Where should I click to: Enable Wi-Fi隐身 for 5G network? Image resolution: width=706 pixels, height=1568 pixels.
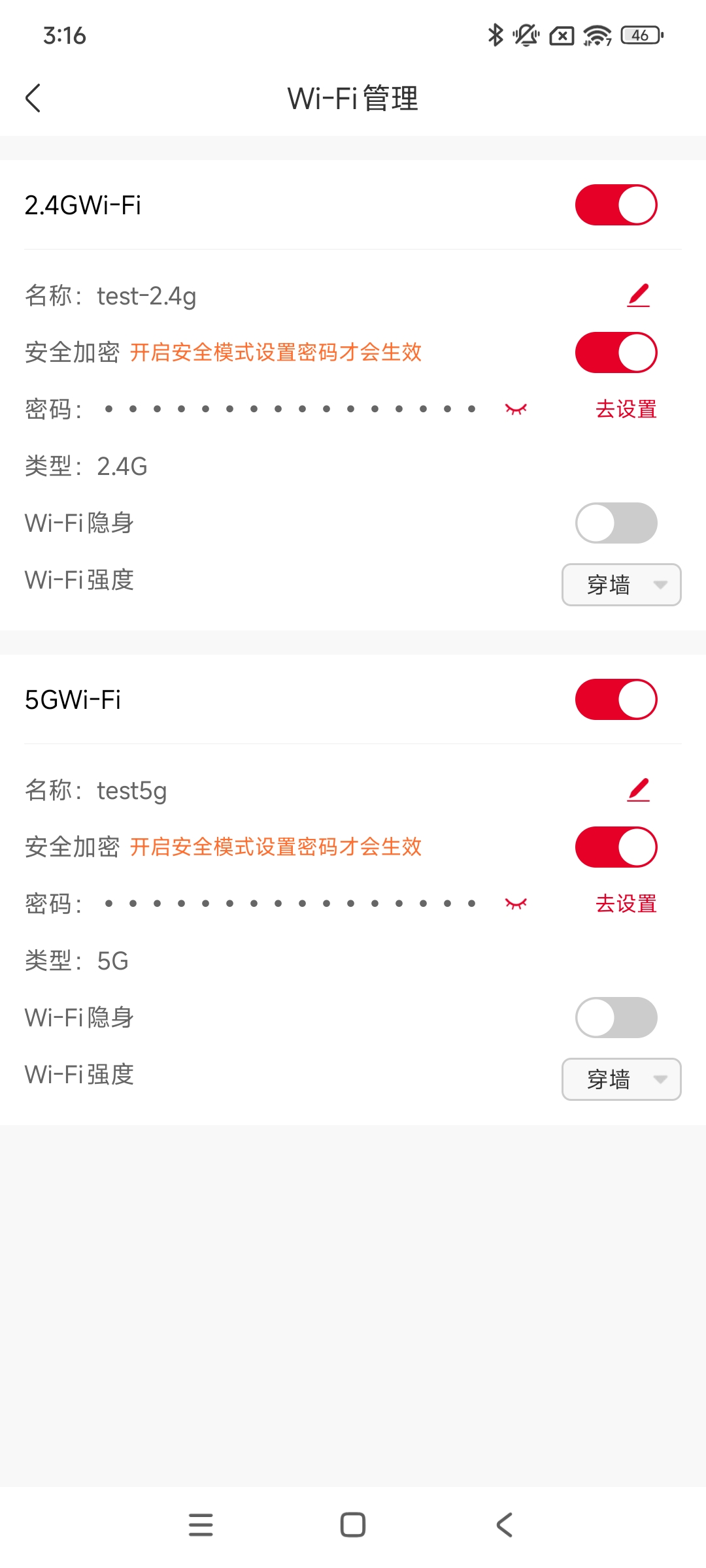tap(616, 1018)
